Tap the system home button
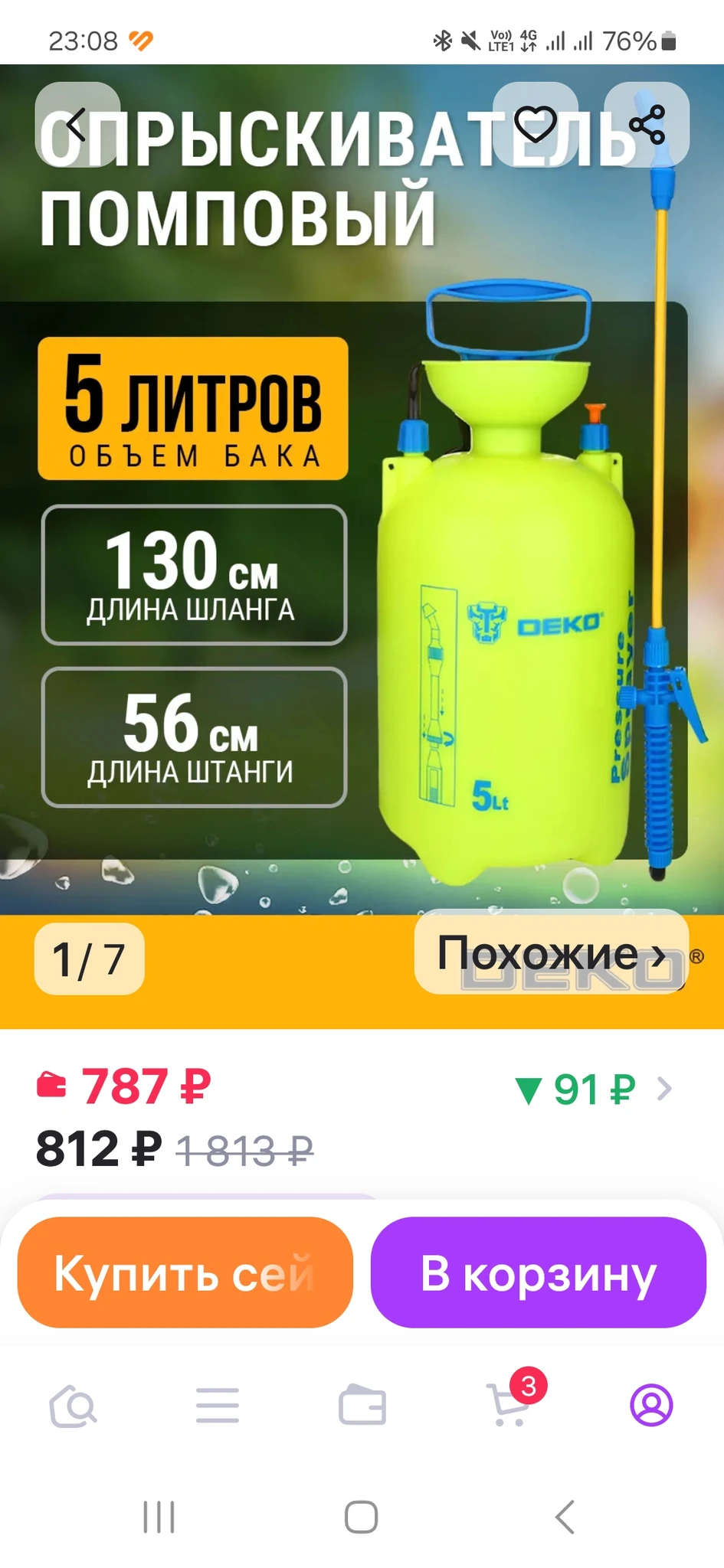Image resolution: width=724 pixels, height=1568 pixels. point(361,1517)
